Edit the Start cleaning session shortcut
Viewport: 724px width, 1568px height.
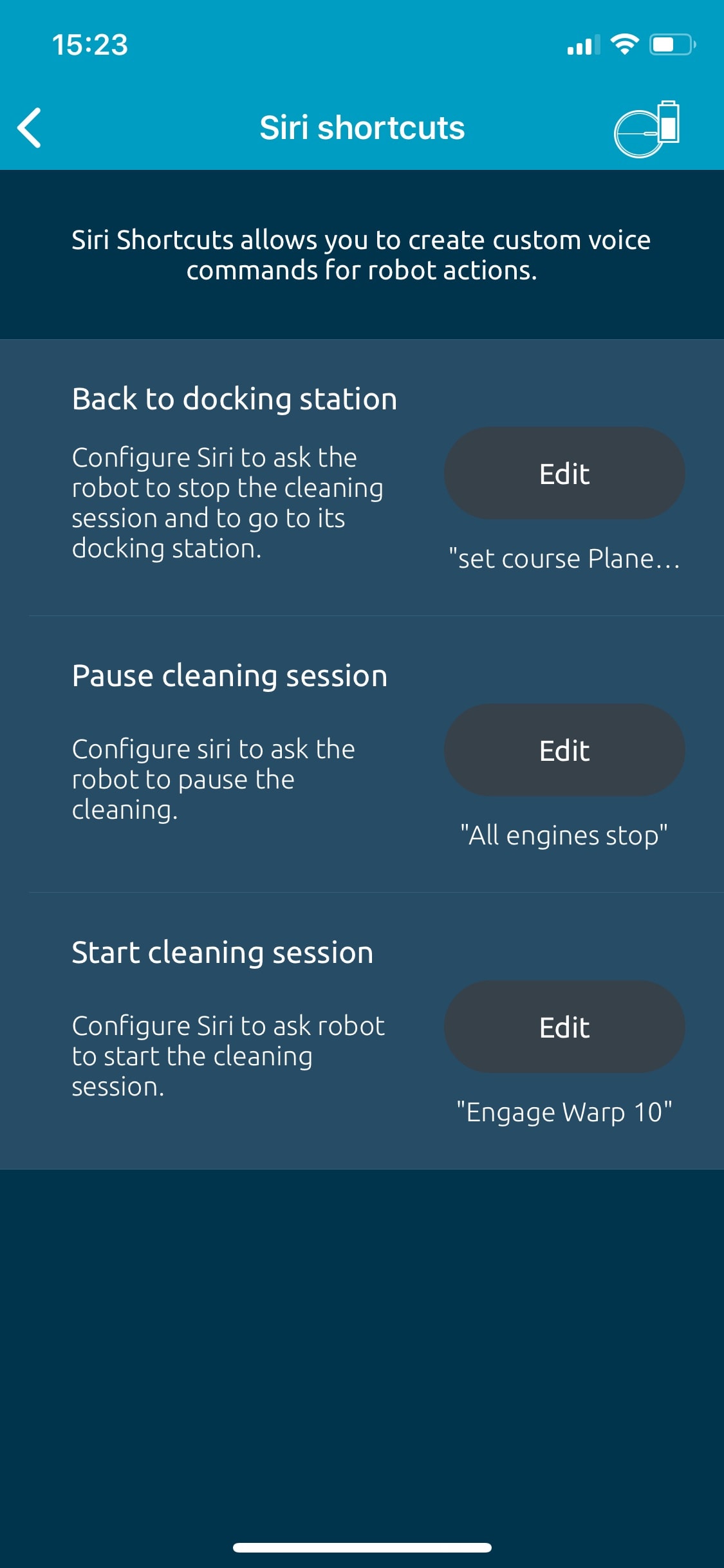(x=564, y=1027)
